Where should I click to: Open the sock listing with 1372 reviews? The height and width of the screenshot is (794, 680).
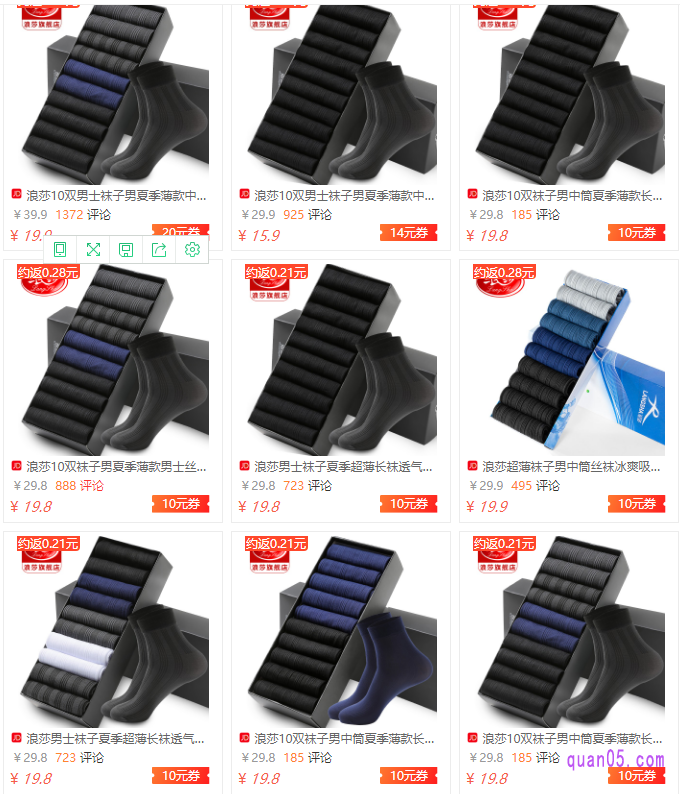click(x=116, y=196)
